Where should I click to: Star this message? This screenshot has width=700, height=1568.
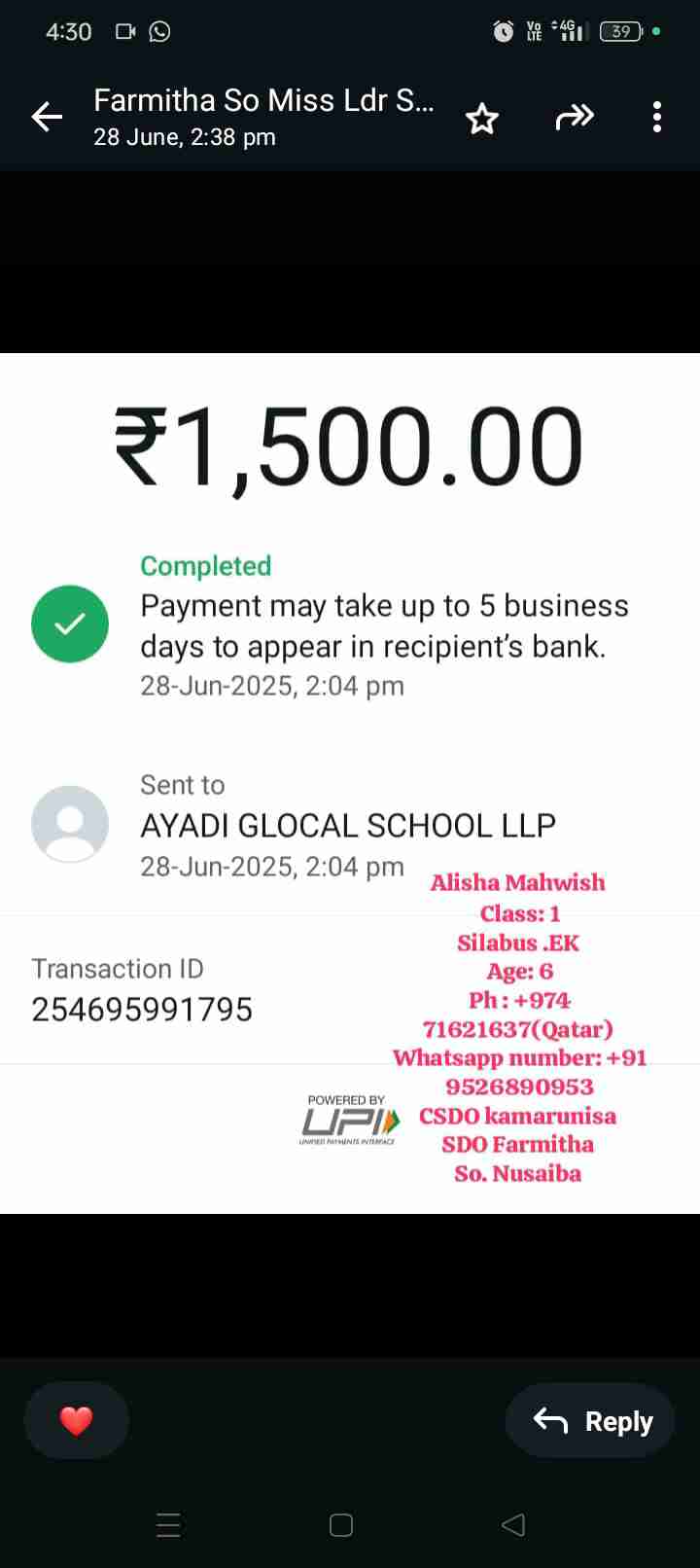coord(481,119)
